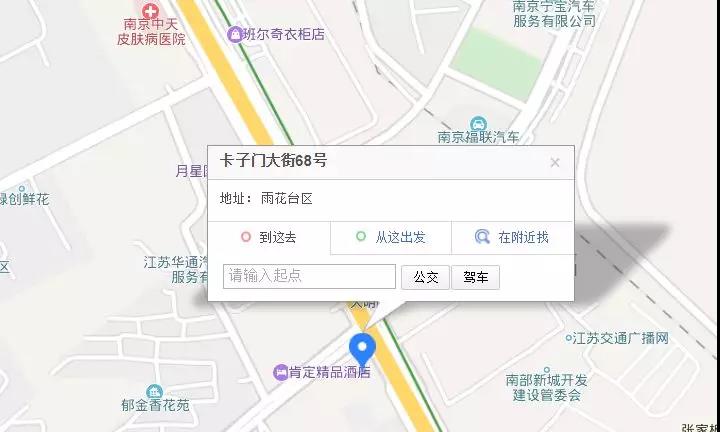Select the 在附近找 tab
Viewport: 720px width, 432px height.
pyautogui.click(x=512, y=238)
